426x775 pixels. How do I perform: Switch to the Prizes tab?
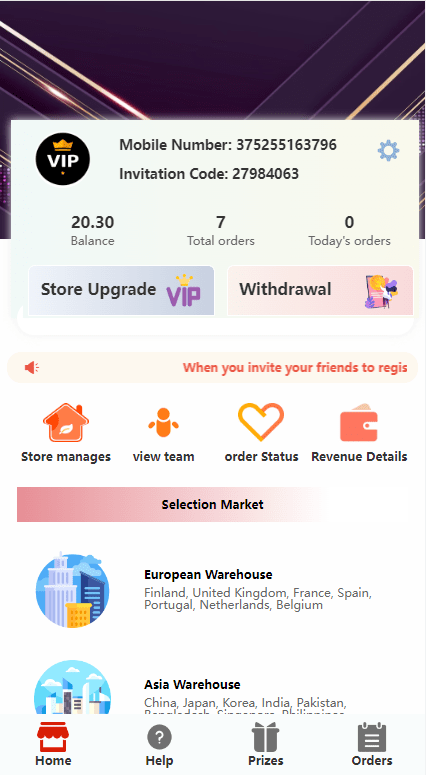266,744
